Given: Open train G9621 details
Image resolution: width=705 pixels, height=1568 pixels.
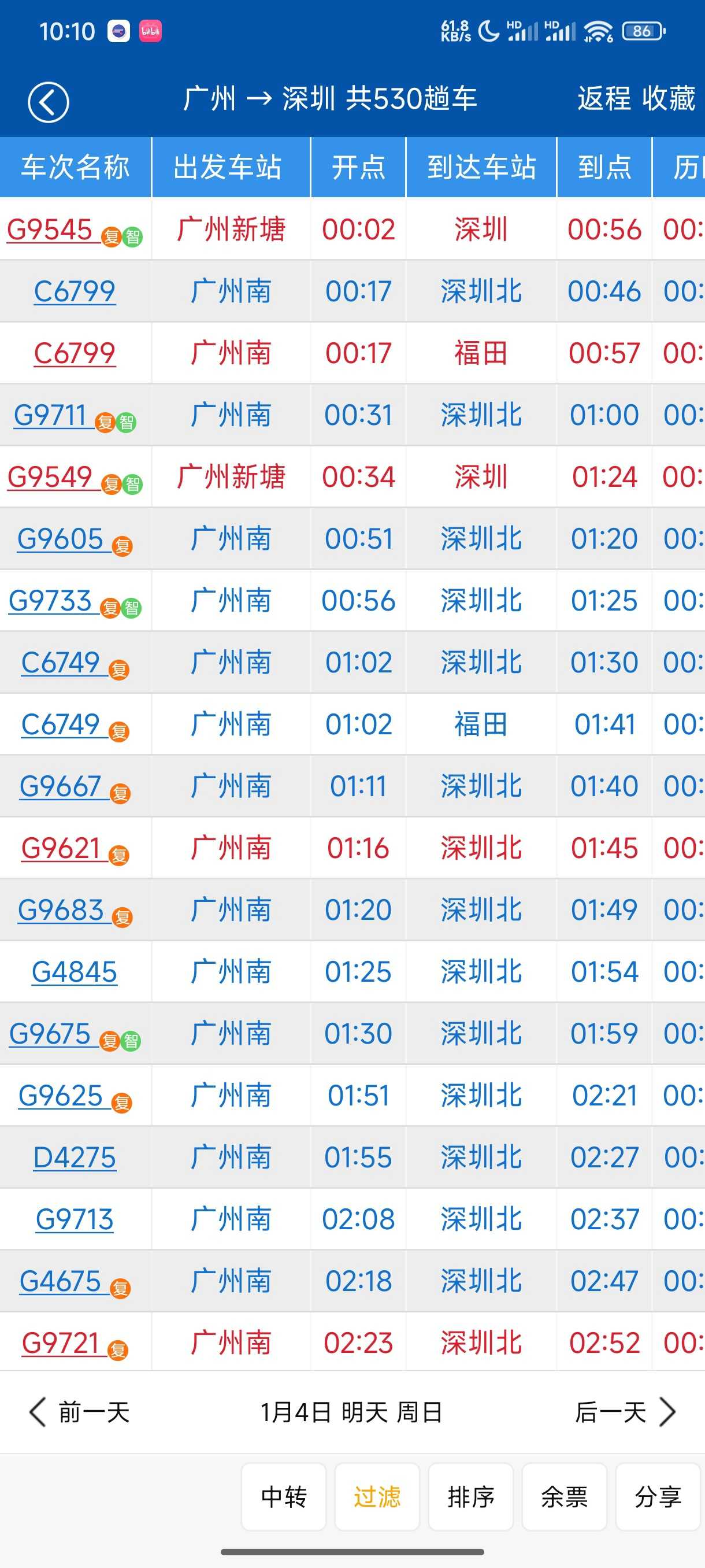Looking at the screenshot, I should [61, 849].
